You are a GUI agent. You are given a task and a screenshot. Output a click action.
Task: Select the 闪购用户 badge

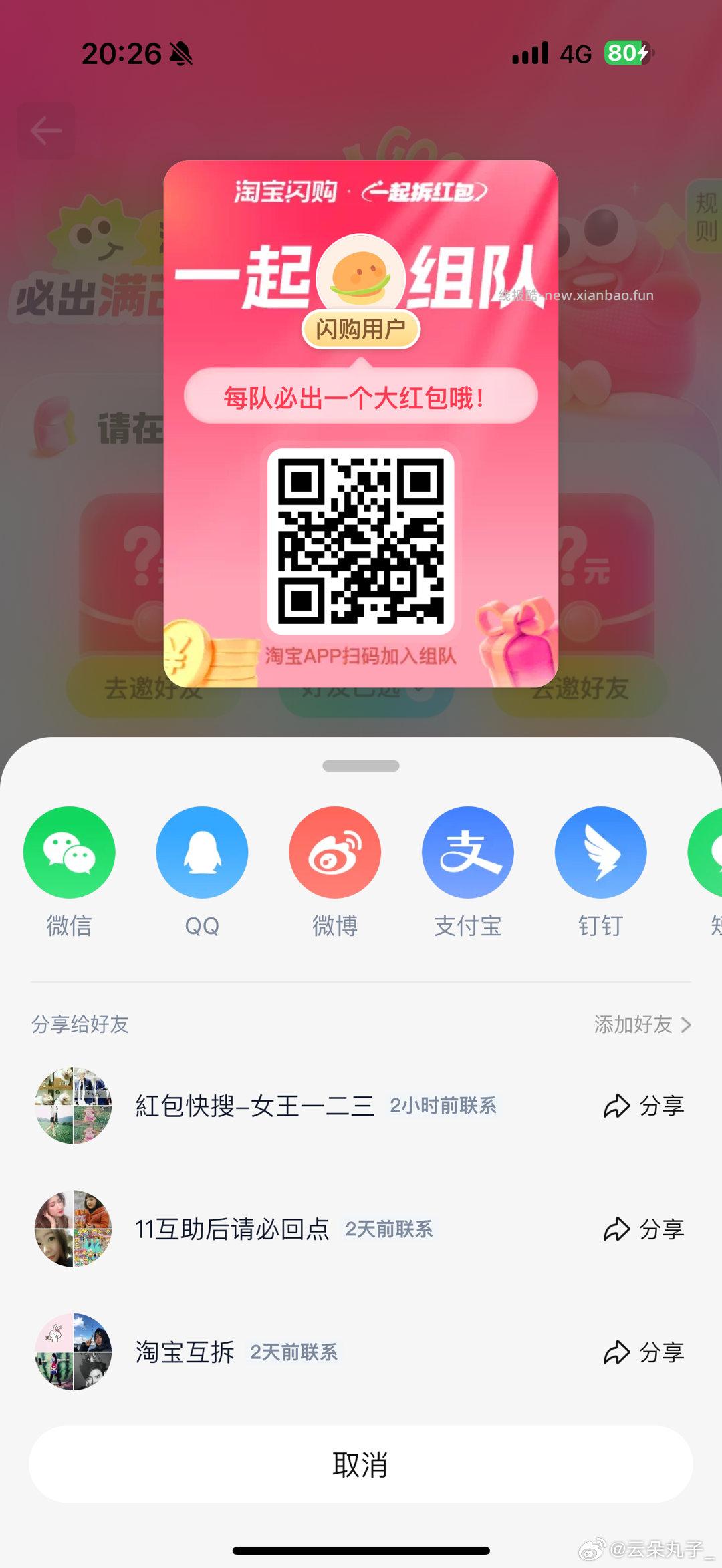click(x=361, y=328)
